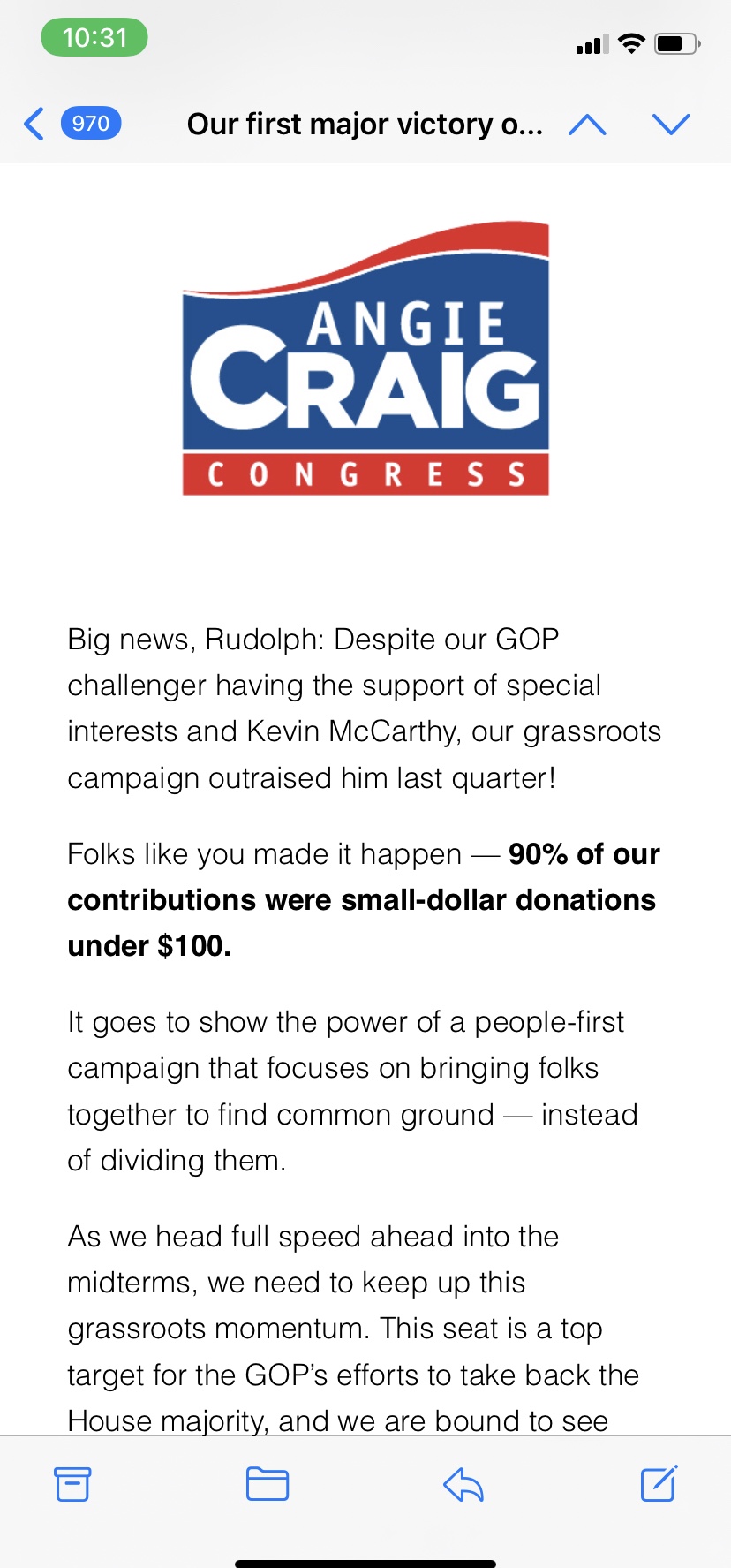Viewport: 731px width, 1568px height.
Task: Jump to the previous email
Action: [588, 125]
